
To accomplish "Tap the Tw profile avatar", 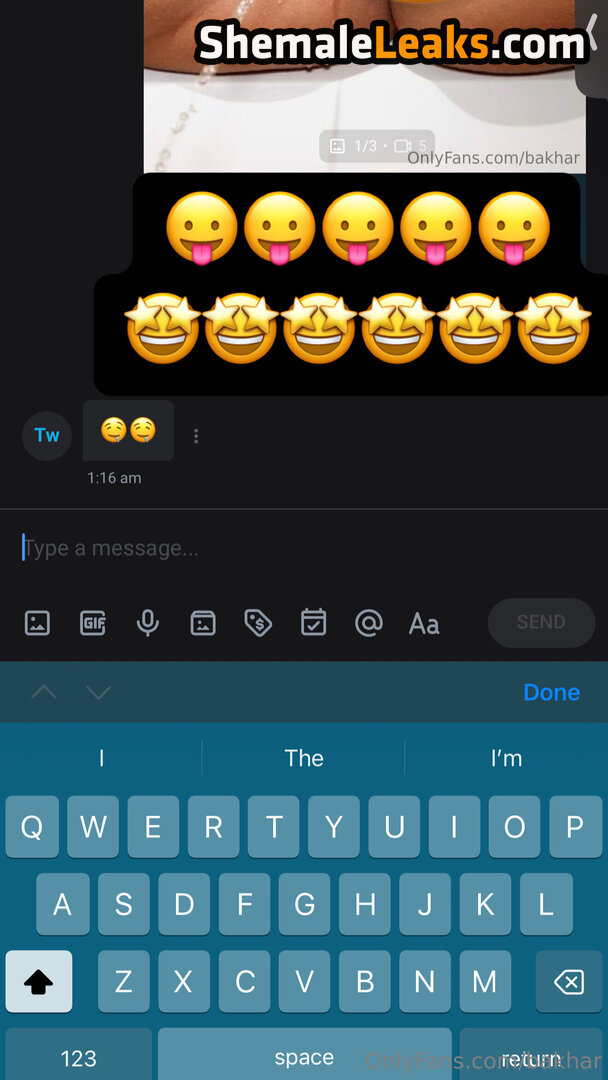I will (47, 435).
